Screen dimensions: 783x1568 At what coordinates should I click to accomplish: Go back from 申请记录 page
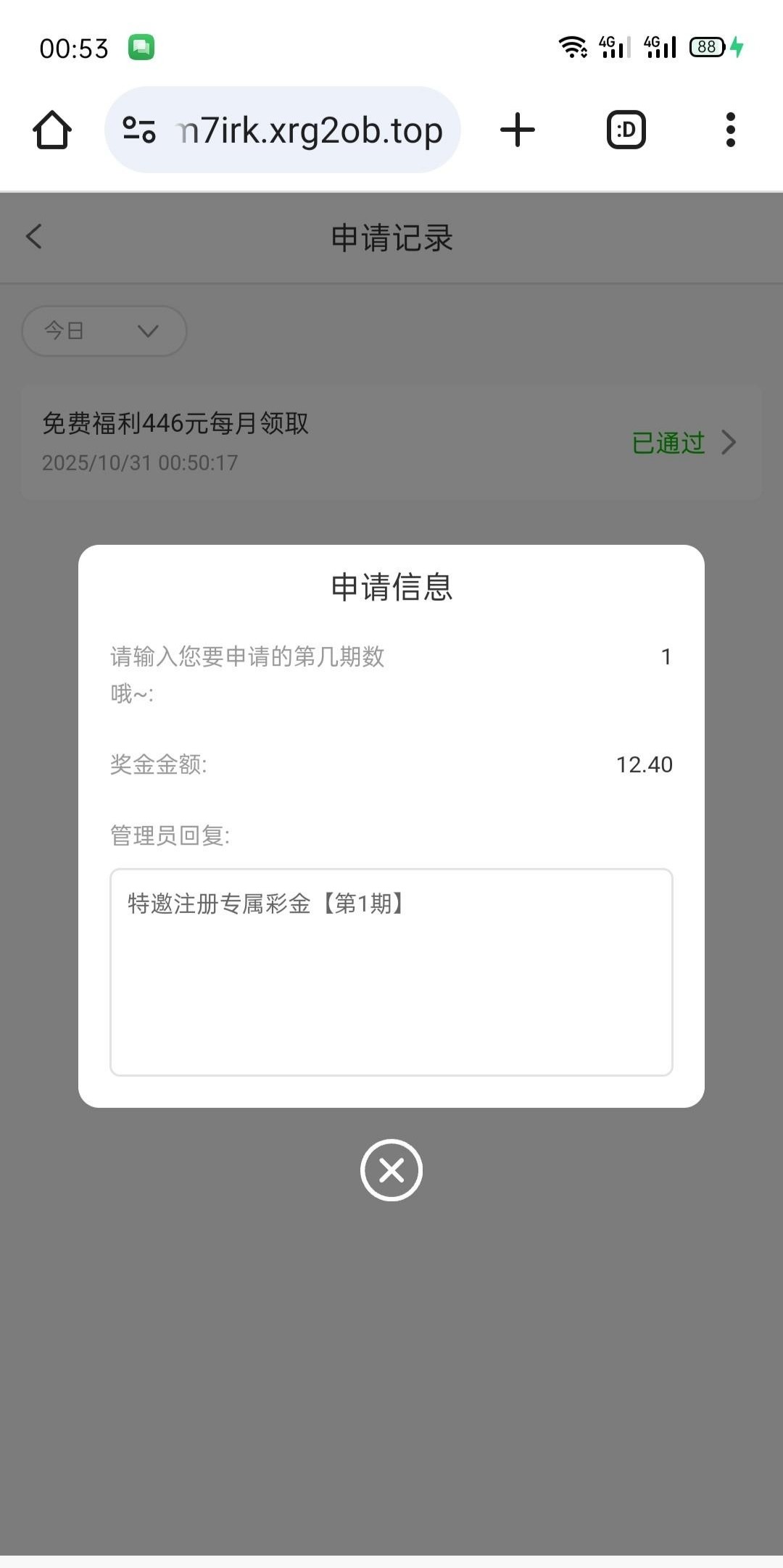click(34, 237)
